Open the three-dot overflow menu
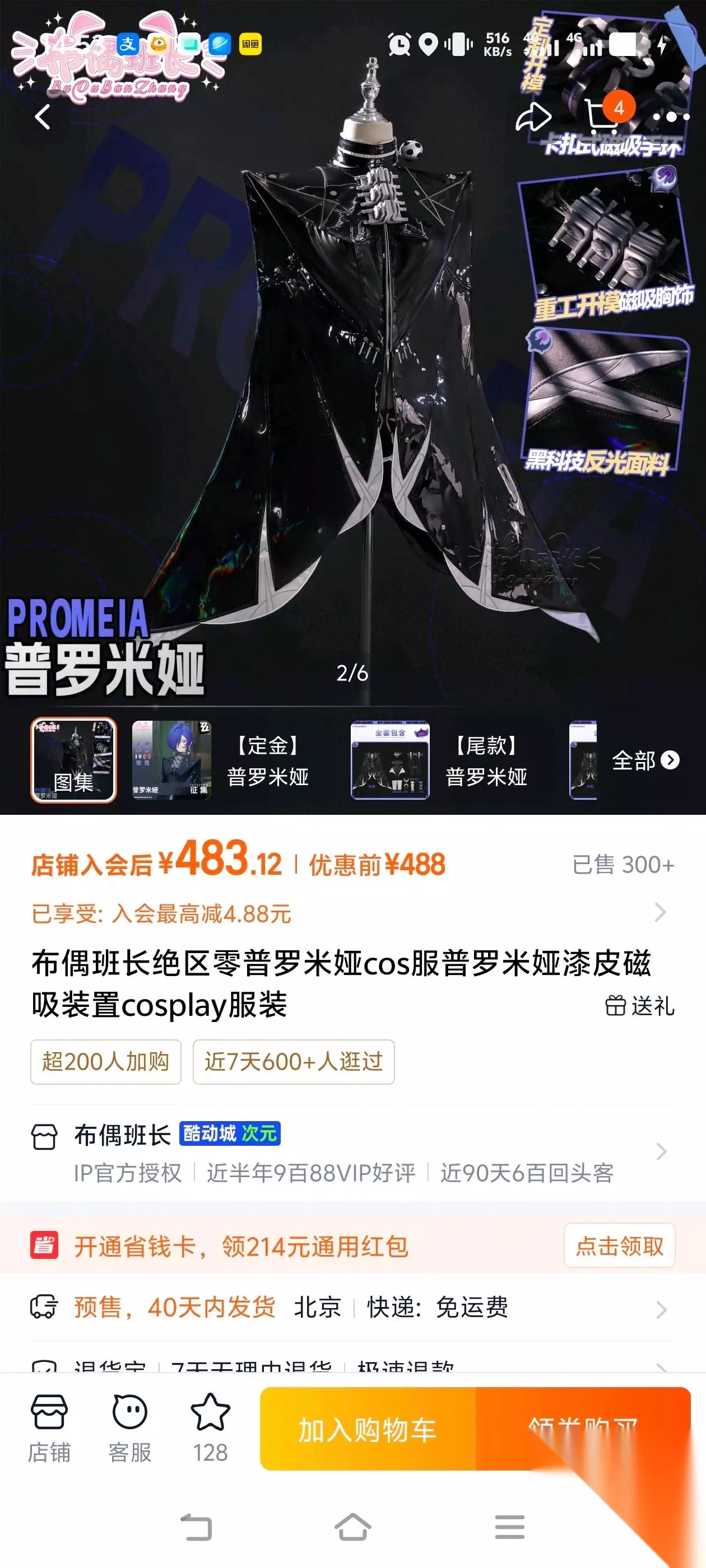This screenshot has width=706, height=1568. [671, 116]
